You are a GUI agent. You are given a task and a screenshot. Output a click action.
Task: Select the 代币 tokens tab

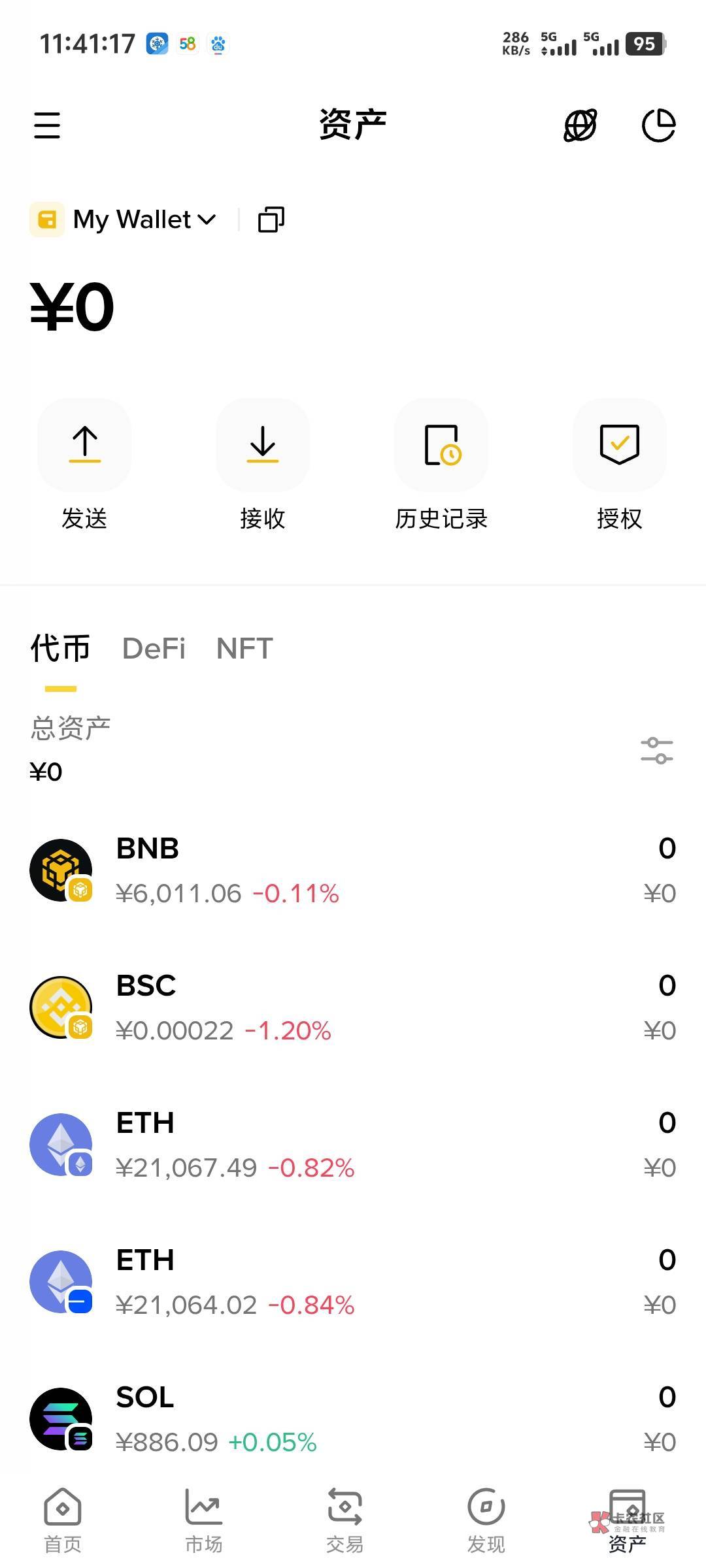pyautogui.click(x=60, y=649)
